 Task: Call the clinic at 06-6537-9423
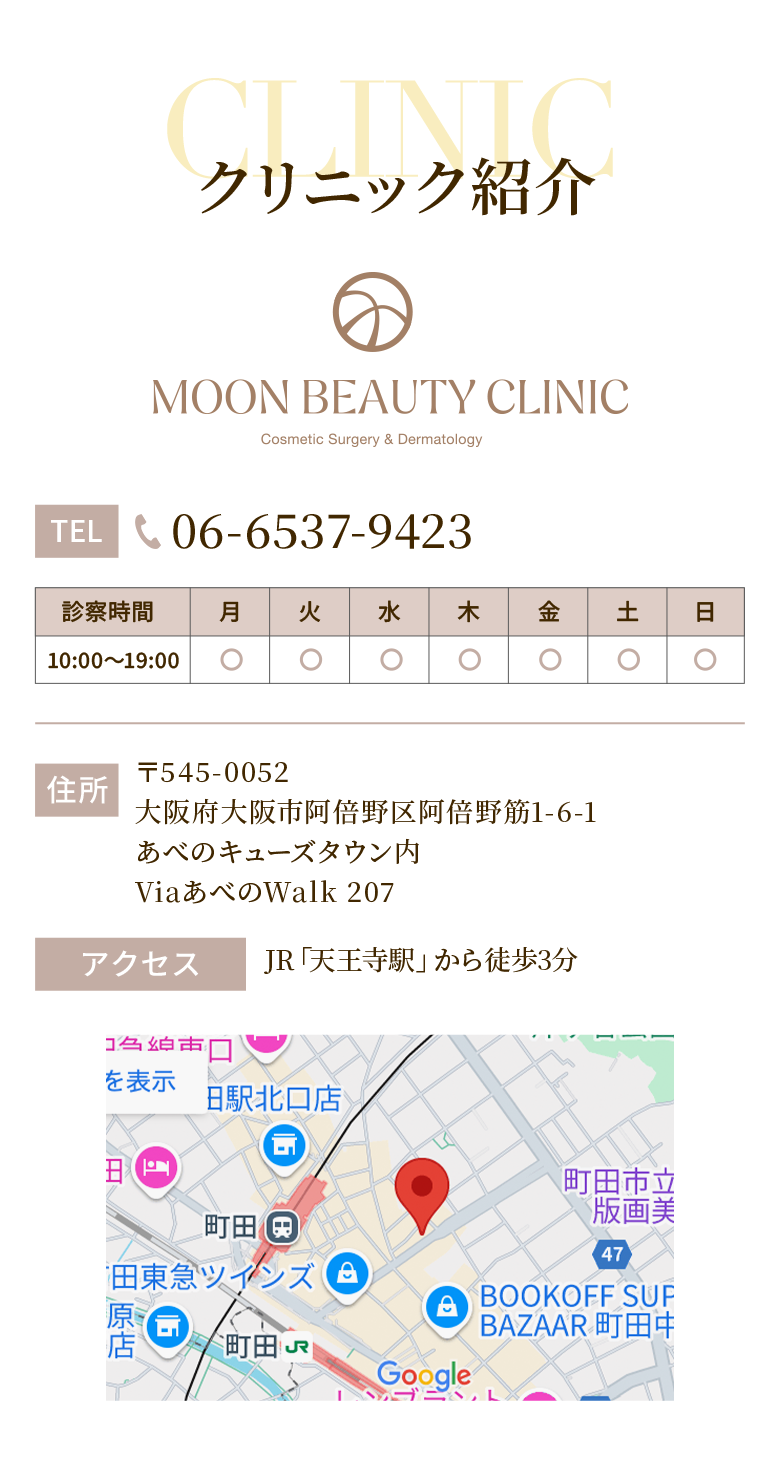(320, 532)
